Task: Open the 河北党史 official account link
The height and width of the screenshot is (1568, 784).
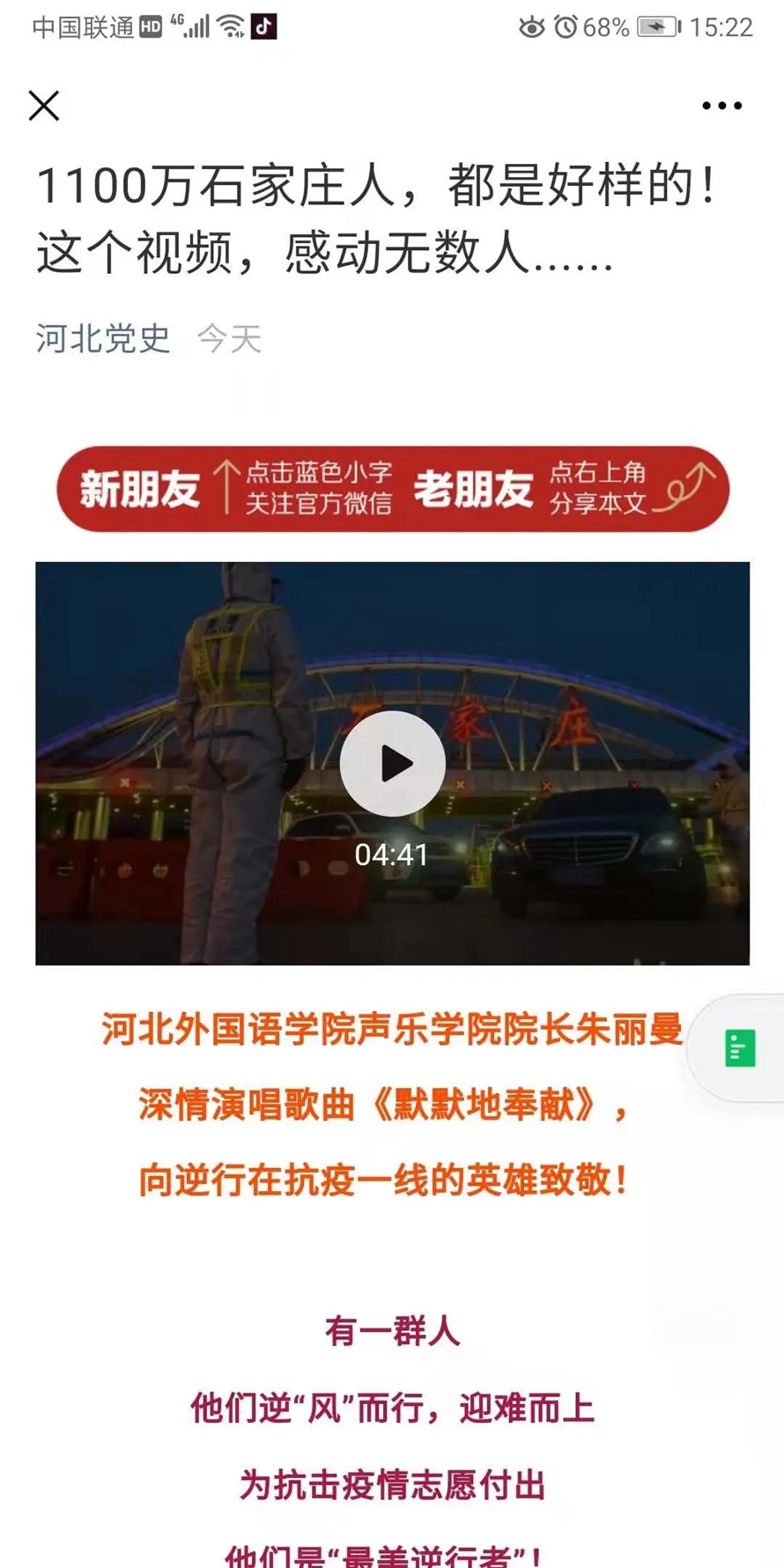Action: pyautogui.click(x=103, y=338)
